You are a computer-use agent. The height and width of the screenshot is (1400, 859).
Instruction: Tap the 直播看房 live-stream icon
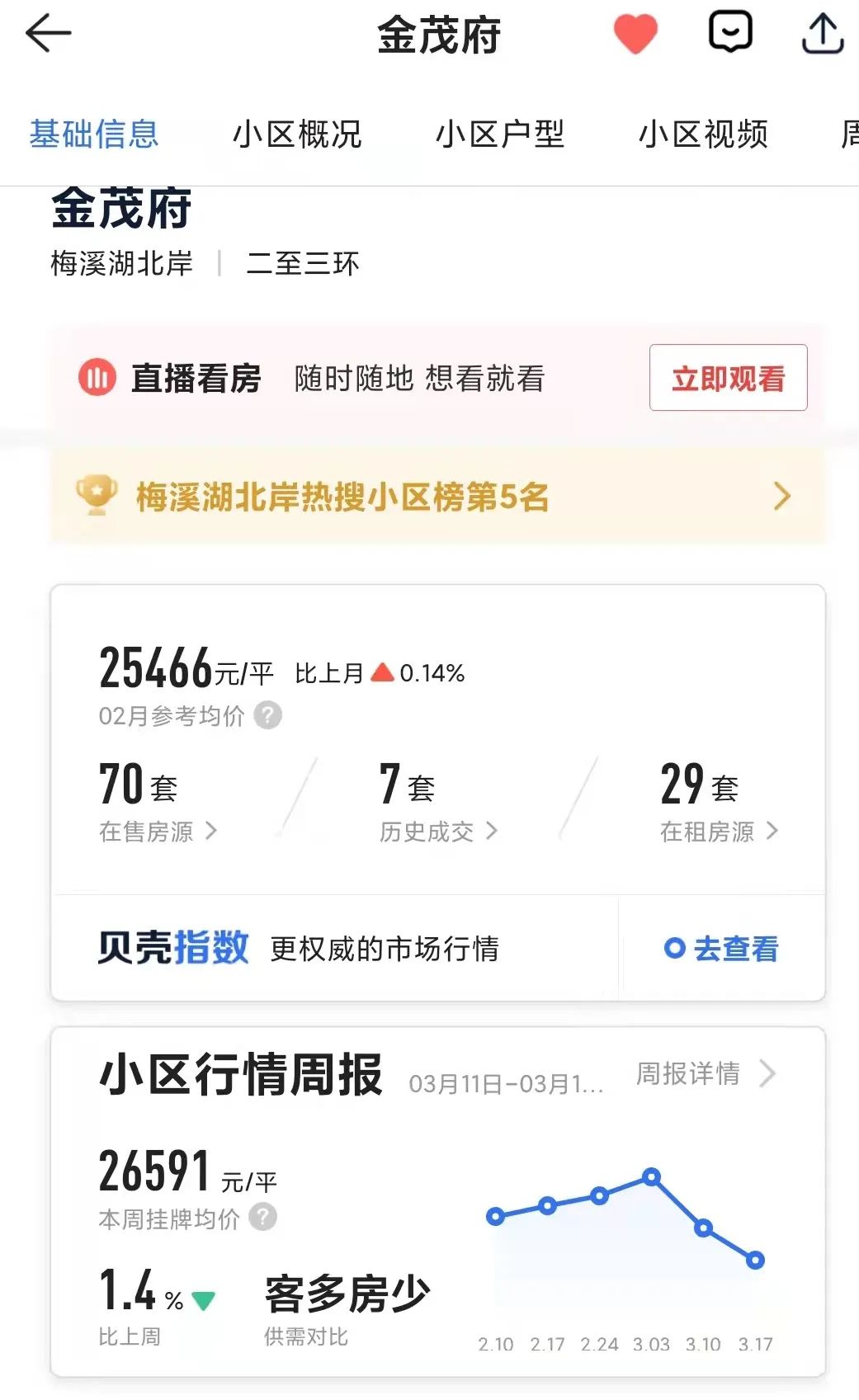click(98, 379)
